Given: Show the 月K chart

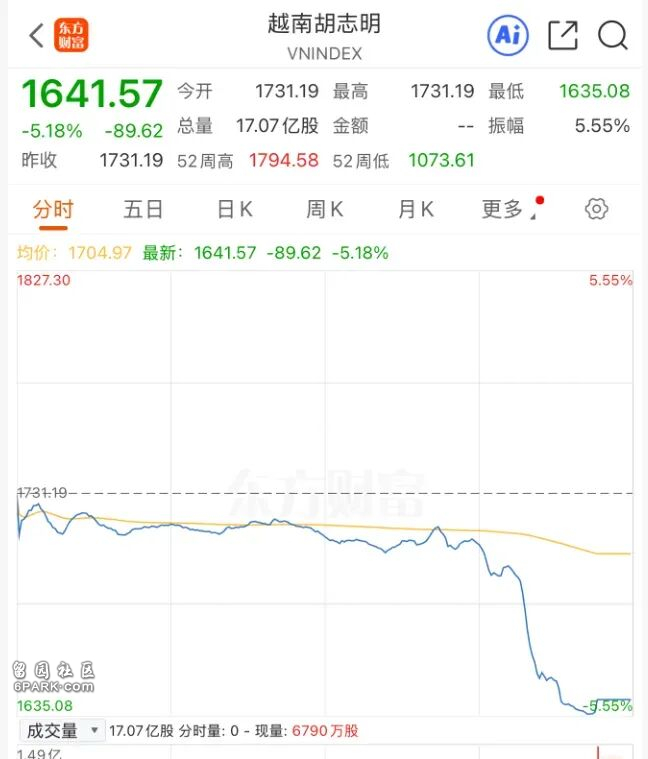Looking at the screenshot, I should (x=415, y=209).
